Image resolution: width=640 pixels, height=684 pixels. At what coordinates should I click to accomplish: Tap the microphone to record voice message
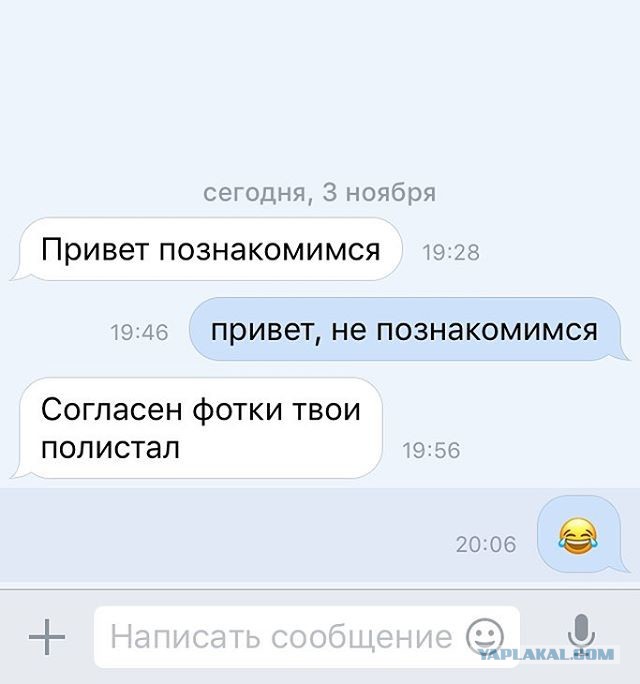[582, 634]
